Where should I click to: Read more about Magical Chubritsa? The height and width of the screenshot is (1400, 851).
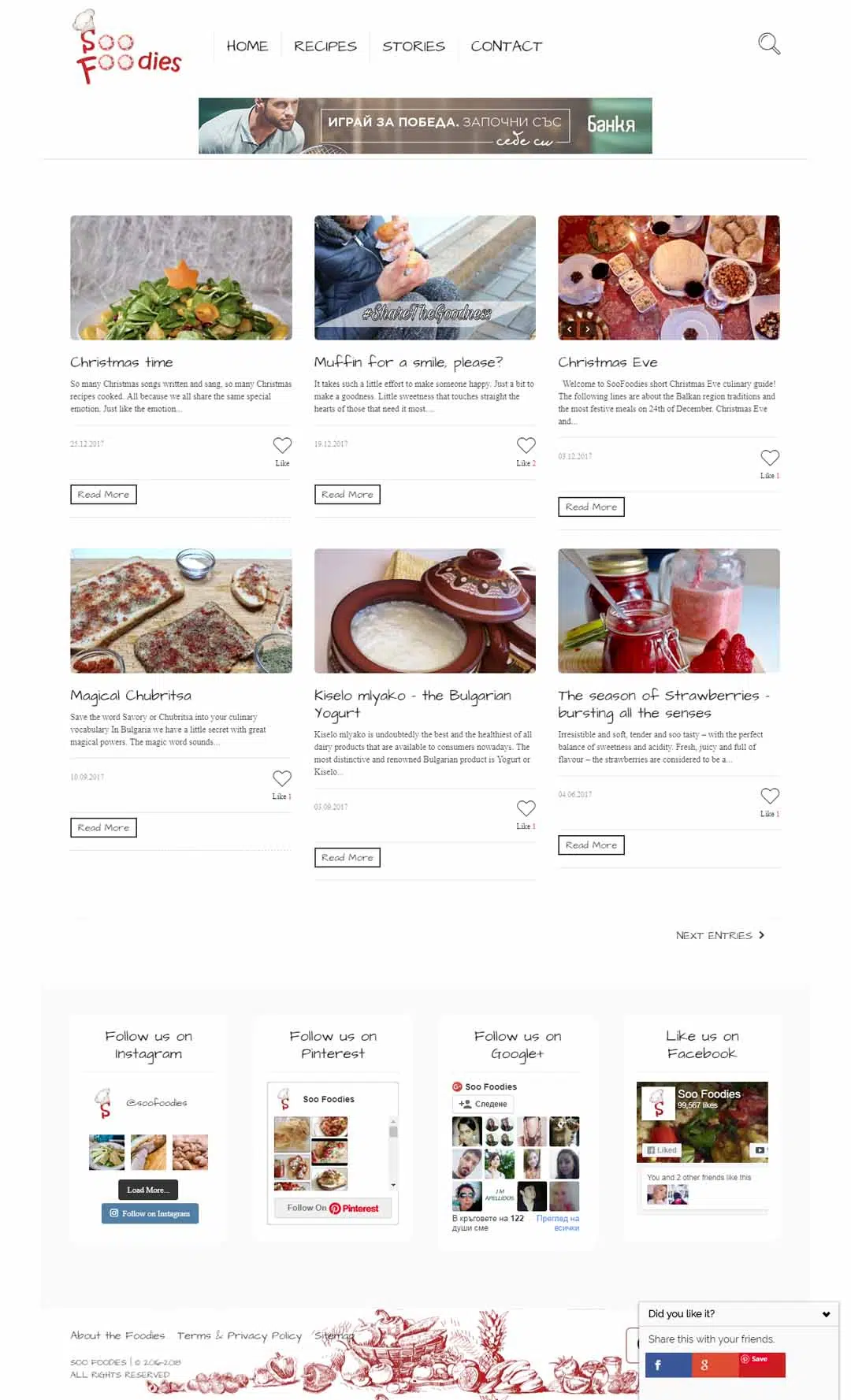tap(103, 827)
